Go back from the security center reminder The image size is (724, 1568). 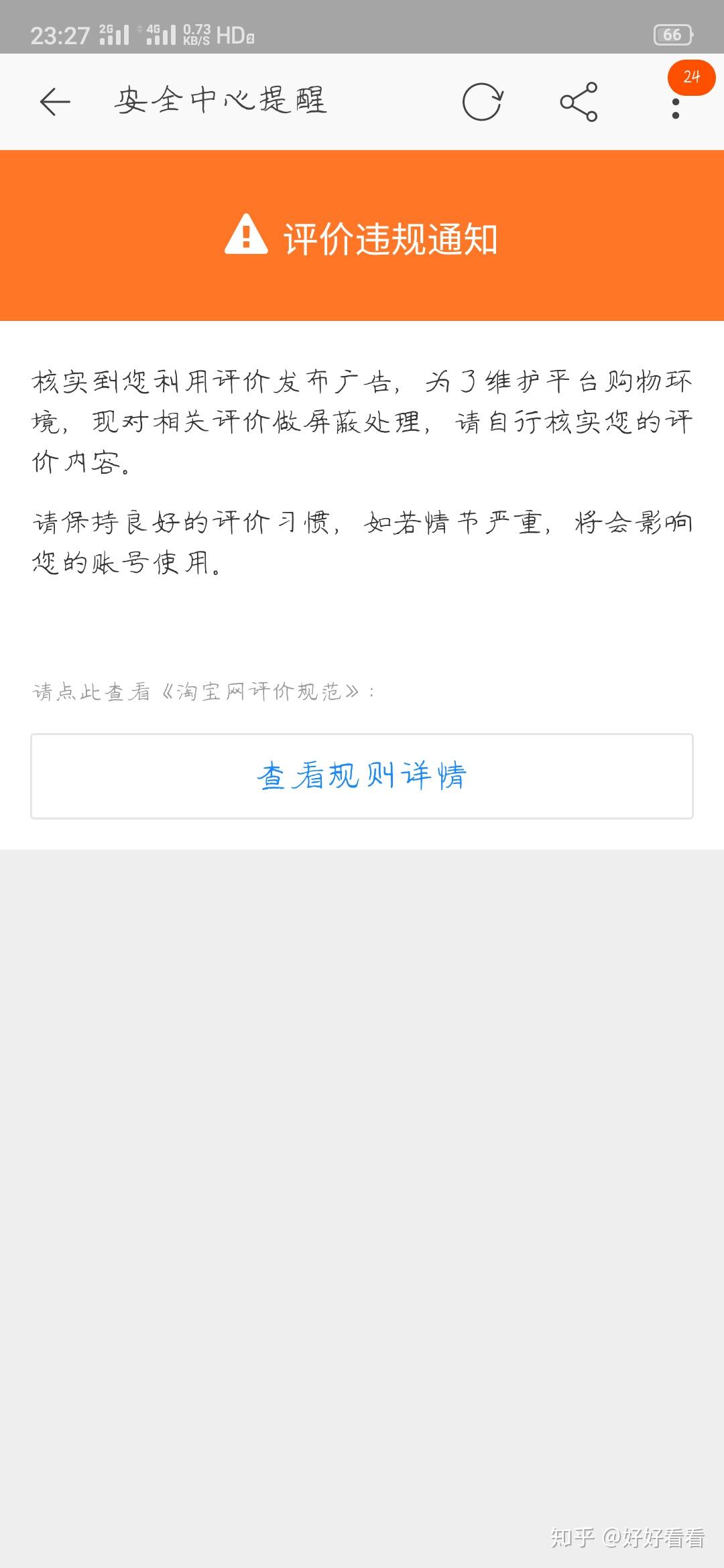coord(55,102)
